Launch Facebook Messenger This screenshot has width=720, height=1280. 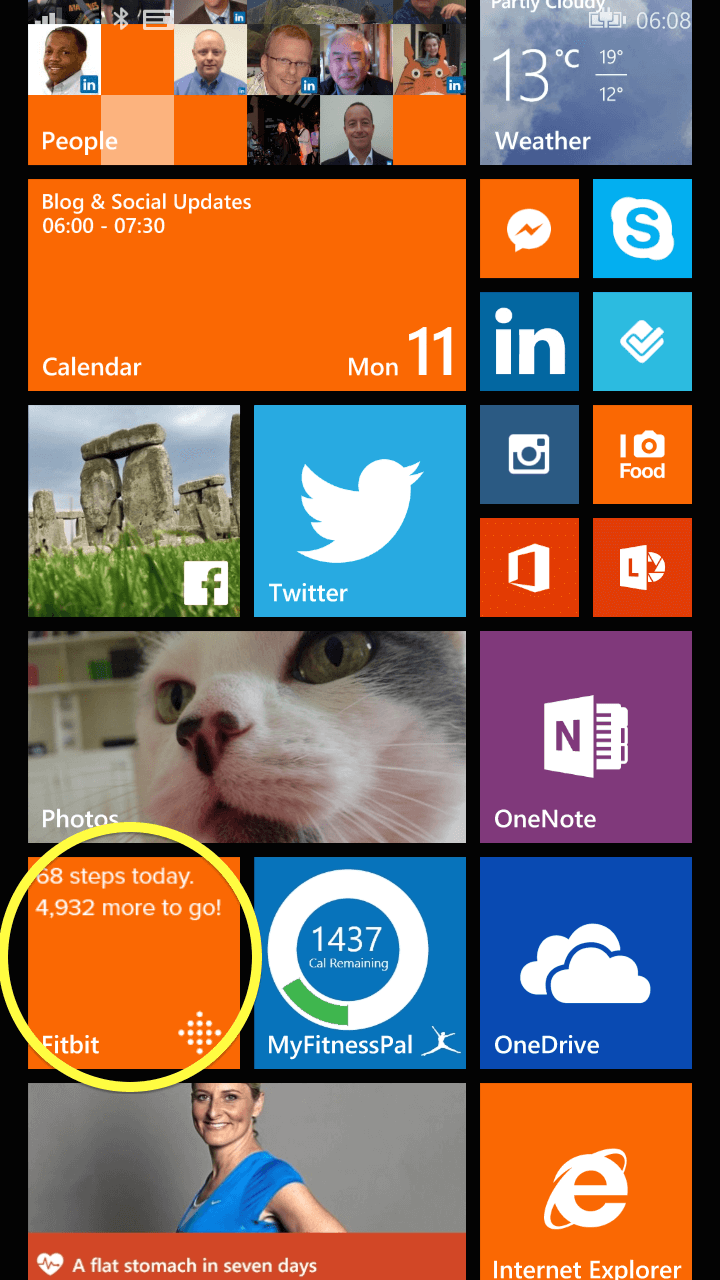tap(529, 229)
